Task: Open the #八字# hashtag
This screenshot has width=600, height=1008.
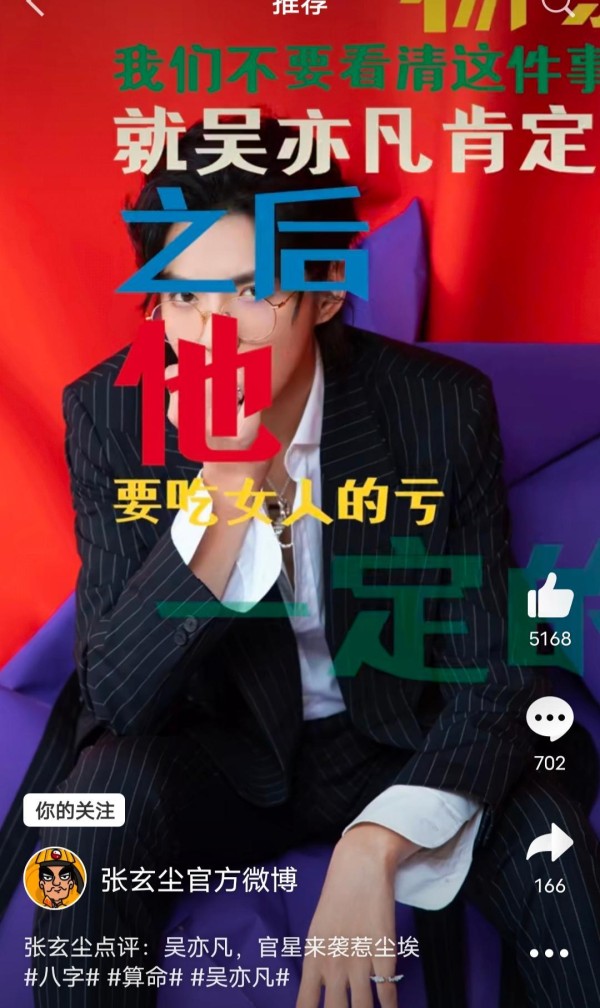Action: 62,978
